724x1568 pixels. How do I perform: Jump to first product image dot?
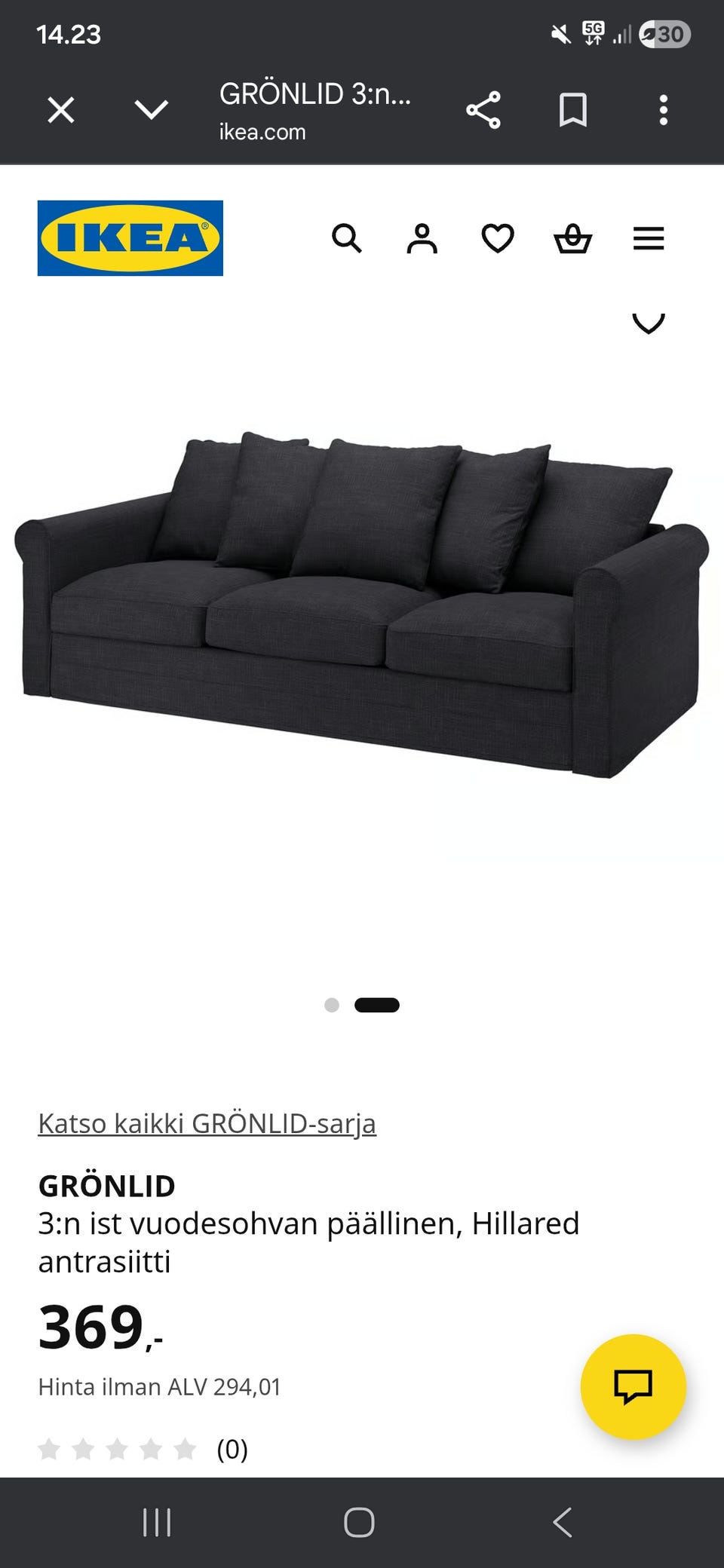click(x=332, y=1005)
